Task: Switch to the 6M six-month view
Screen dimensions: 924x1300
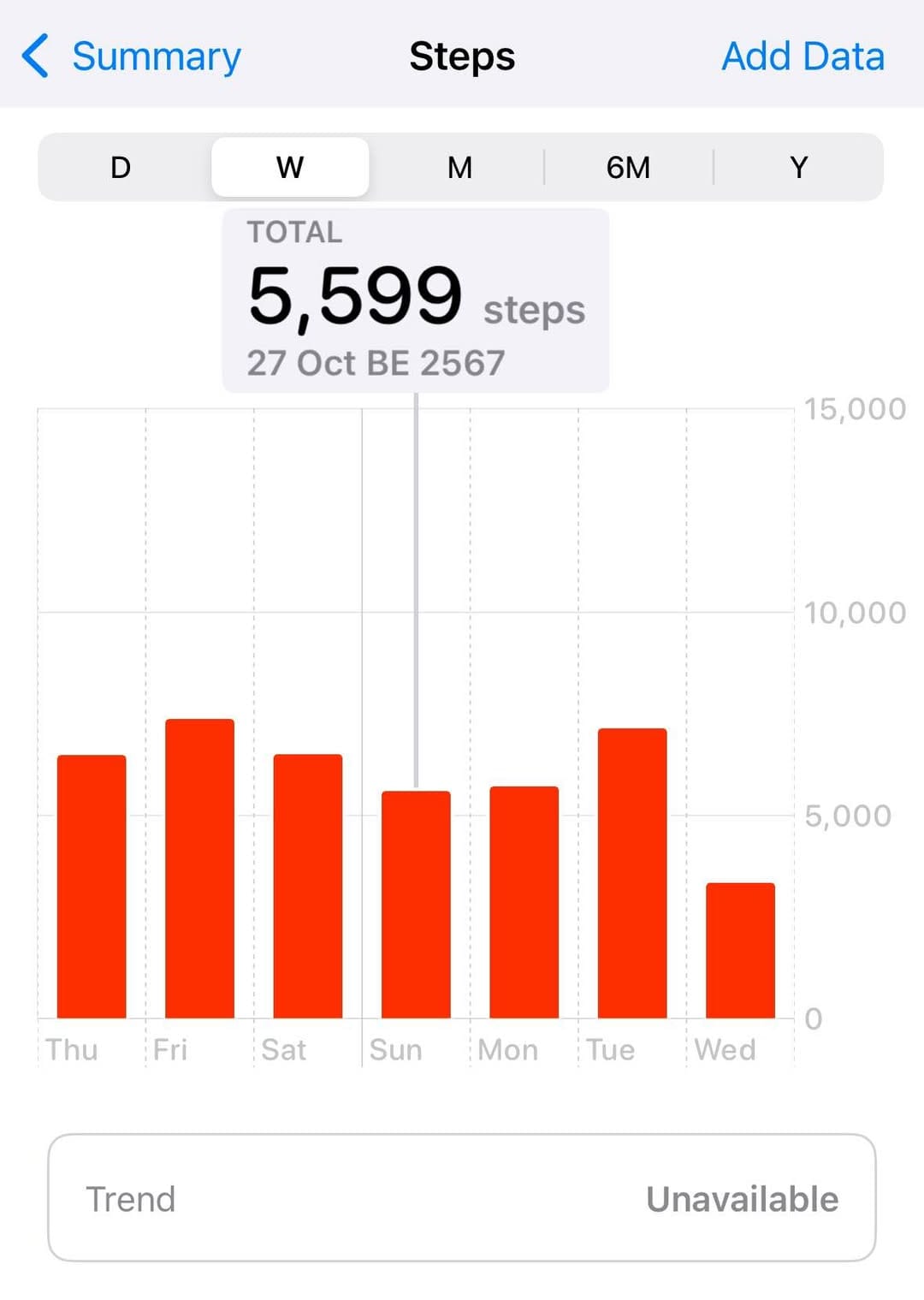Action: point(629,167)
